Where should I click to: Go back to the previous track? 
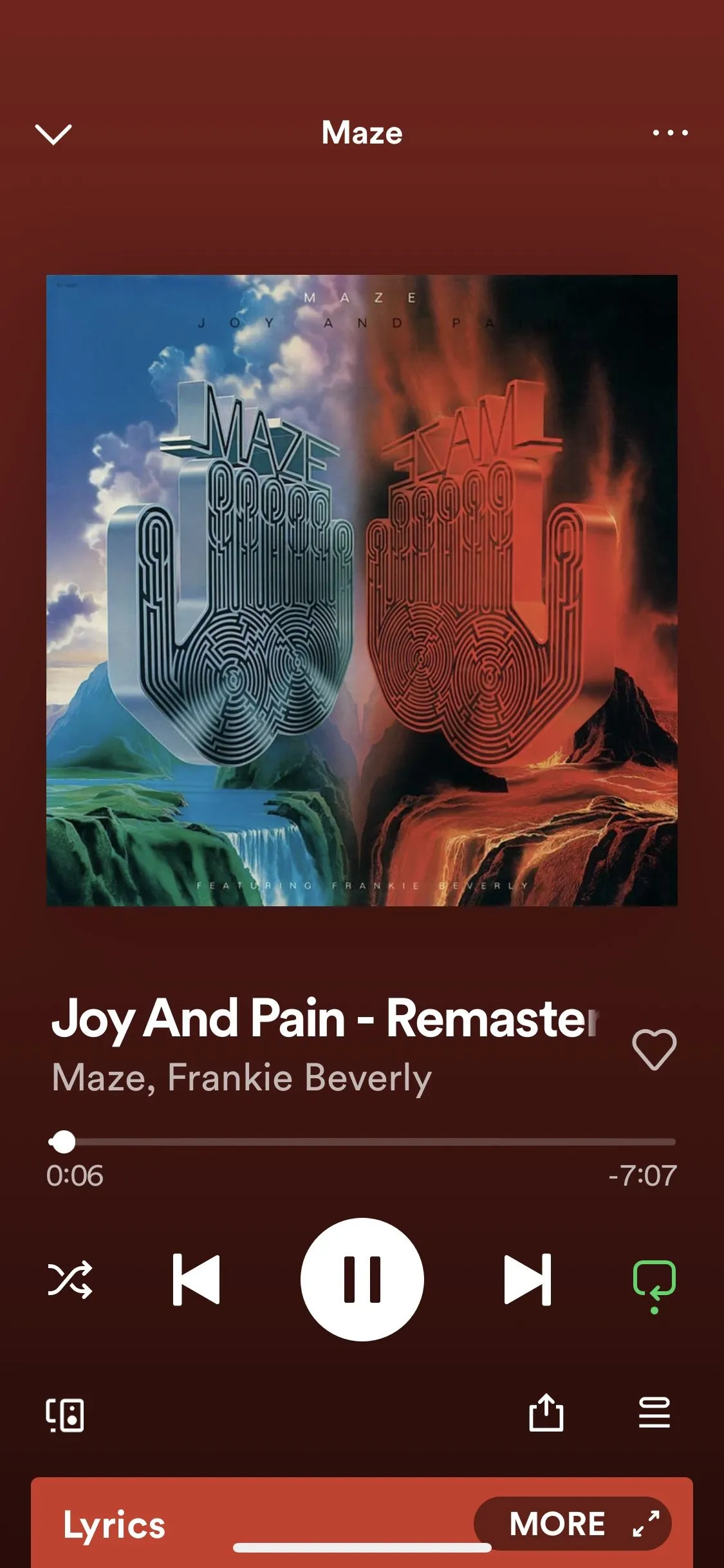pos(196,1279)
